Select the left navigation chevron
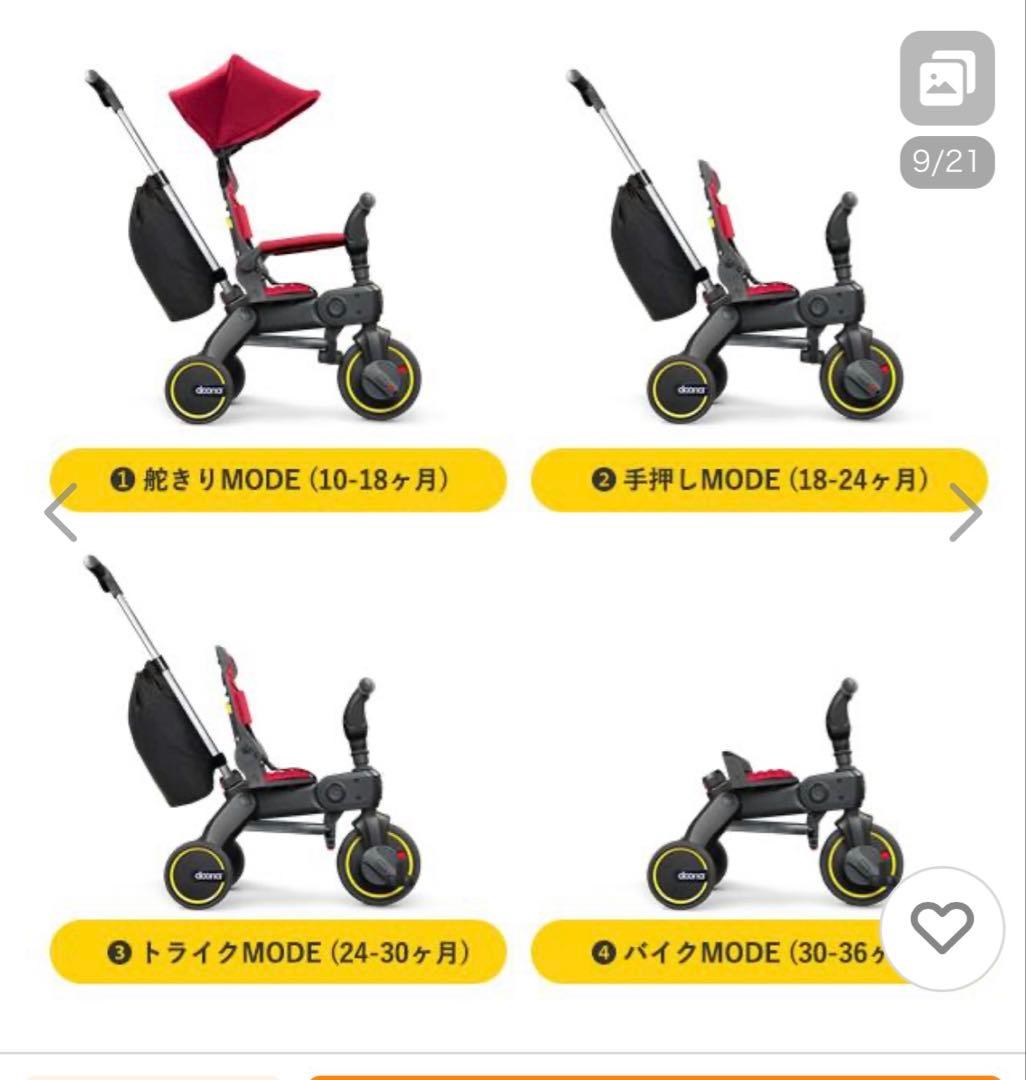The width and height of the screenshot is (1026, 1080). [x=59, y=511]
